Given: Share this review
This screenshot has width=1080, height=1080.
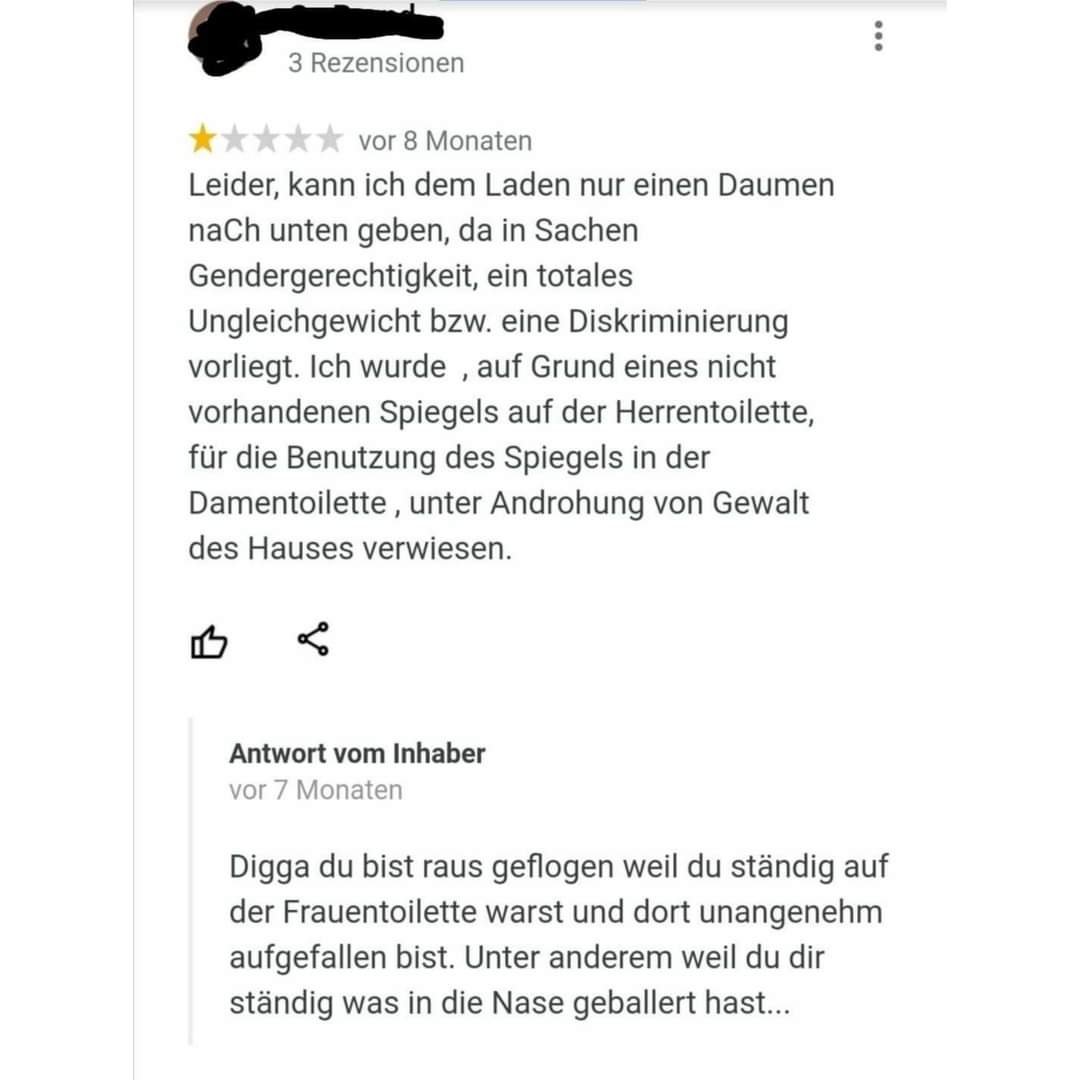Looking at the screenshot, I should 313,639.
